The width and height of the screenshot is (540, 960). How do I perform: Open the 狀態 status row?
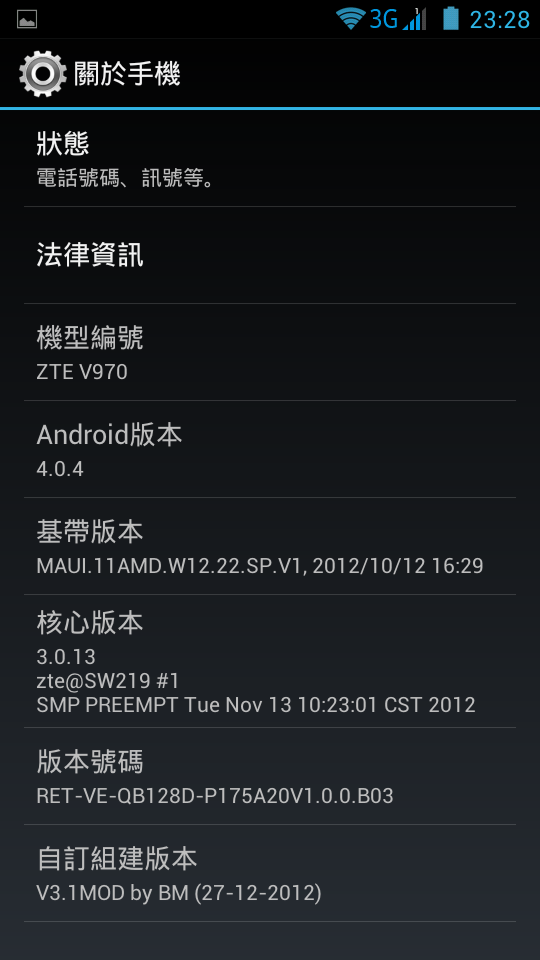click(x=270, y=159)
